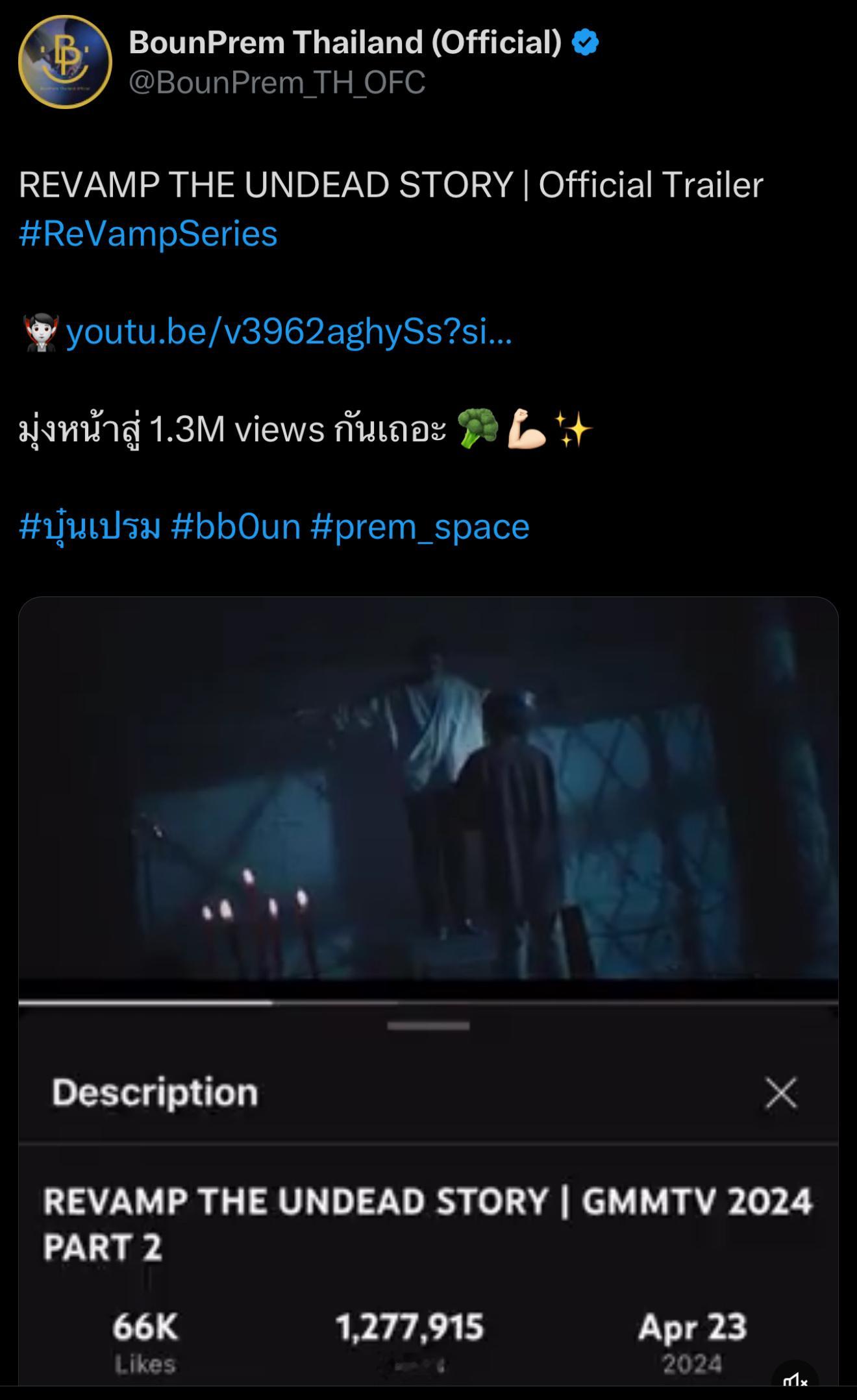Image resolution: width=857 pixels, height=1400 pixels.
Task: Click the @BounPrem_TH_OFC handle
Action: point(276,82)
